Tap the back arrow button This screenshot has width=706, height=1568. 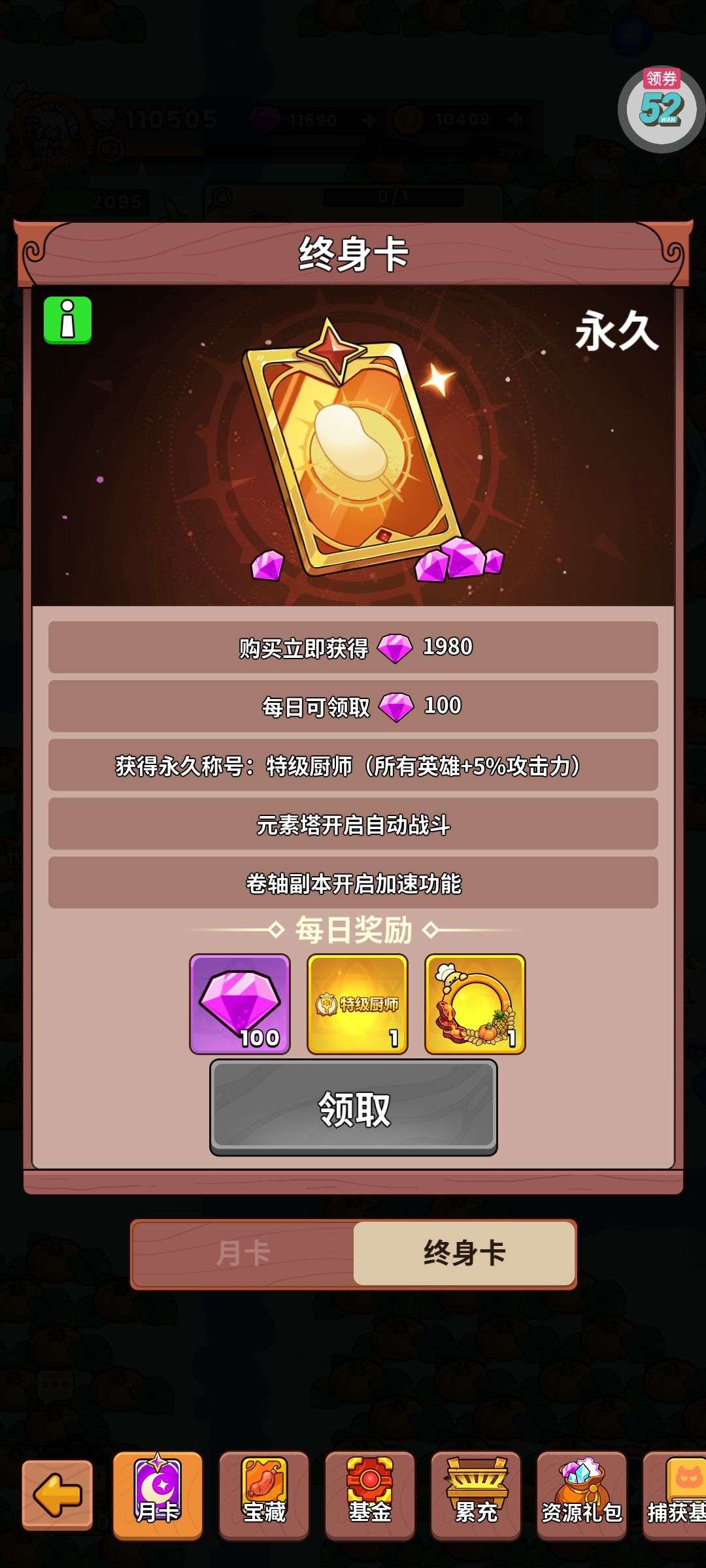pos(57,1495)
